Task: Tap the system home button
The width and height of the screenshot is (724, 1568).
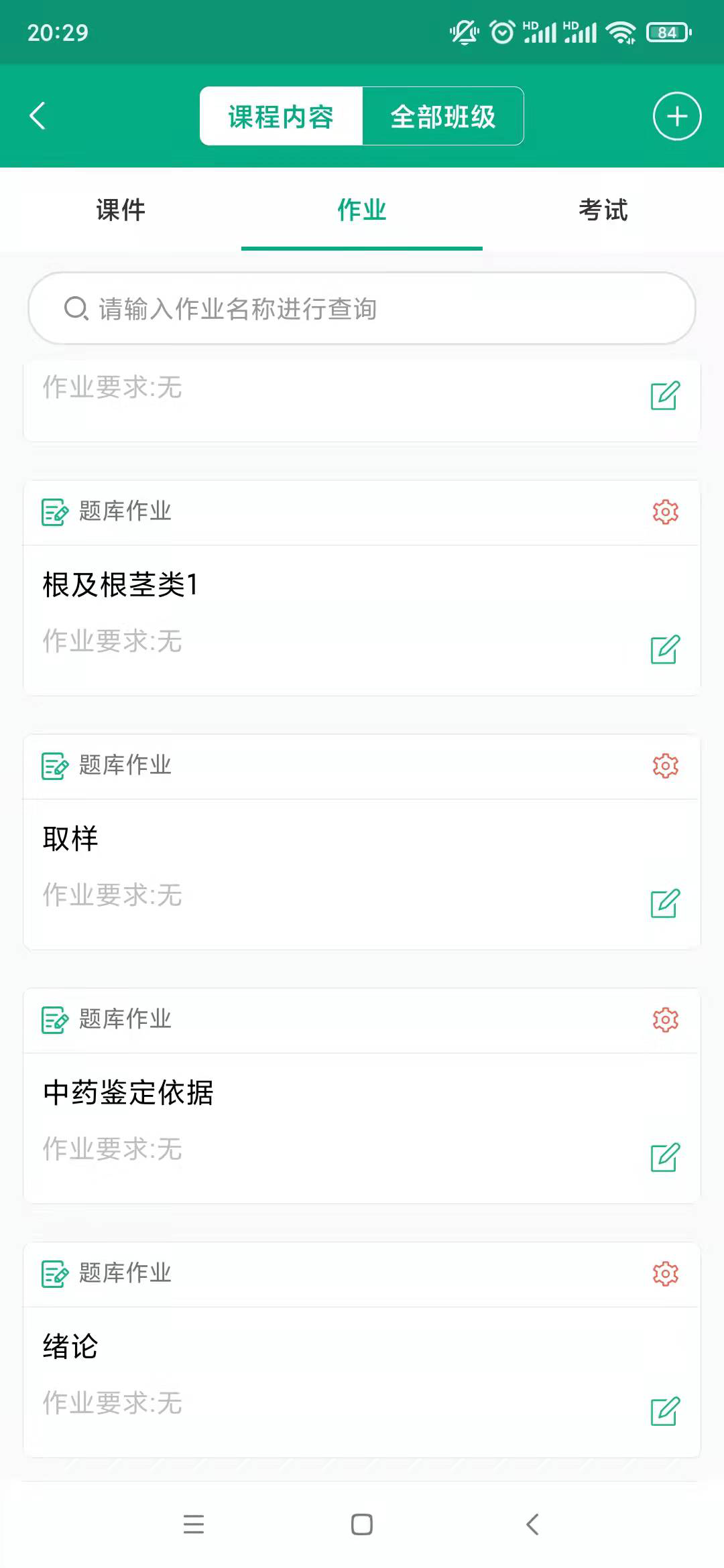Action: click(362, 1524)
